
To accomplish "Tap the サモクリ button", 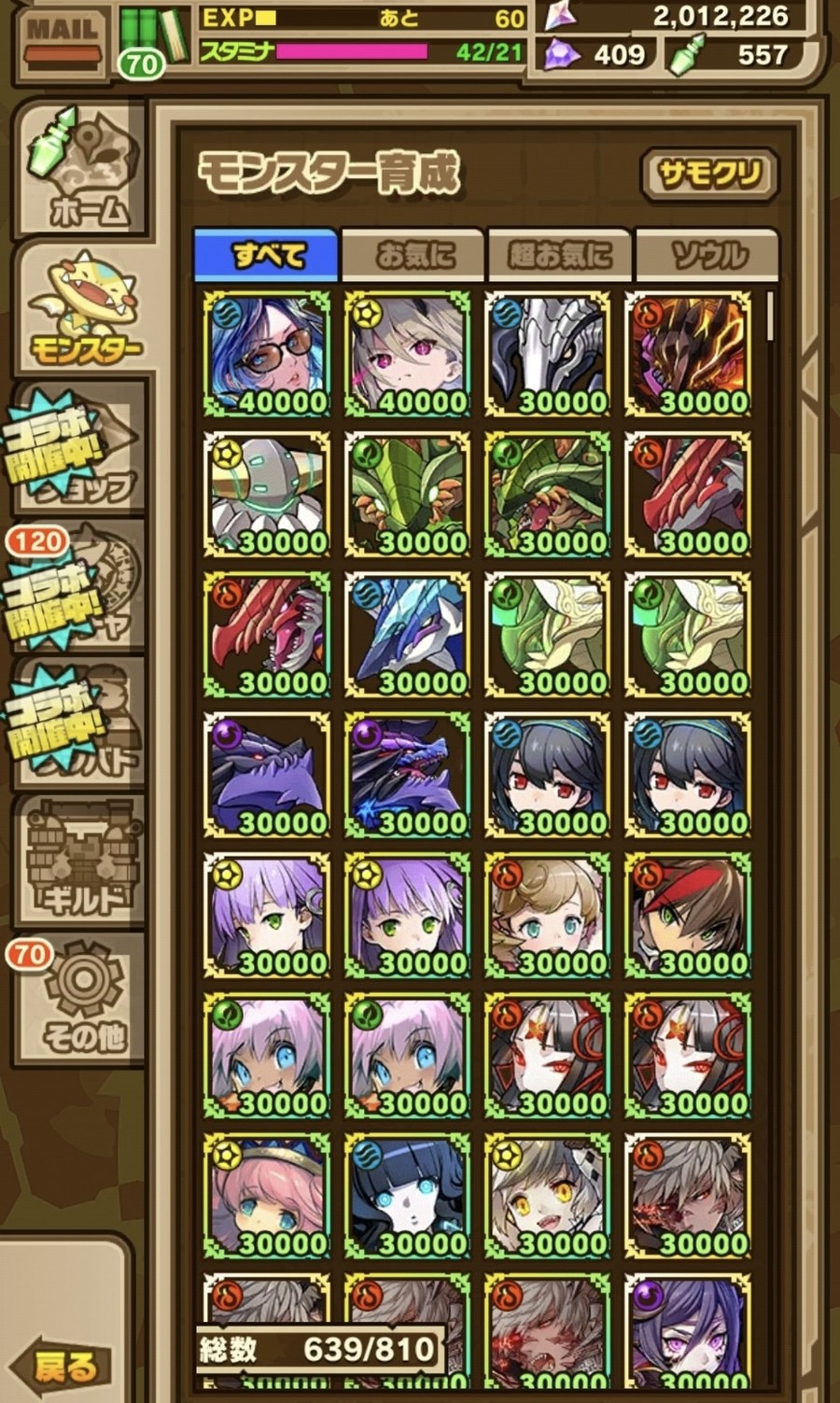I will 709,175.
